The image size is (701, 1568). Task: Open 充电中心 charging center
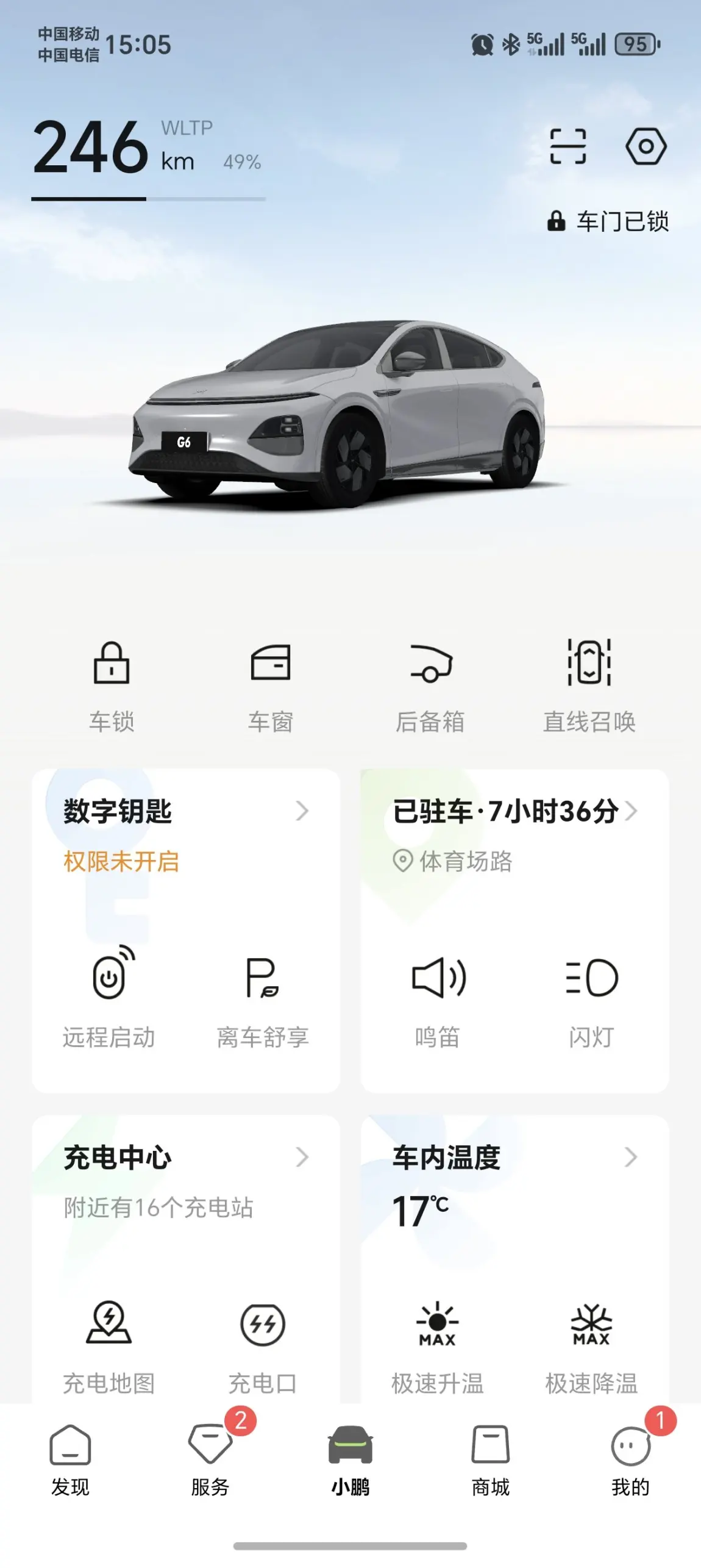click(185, 1158)
